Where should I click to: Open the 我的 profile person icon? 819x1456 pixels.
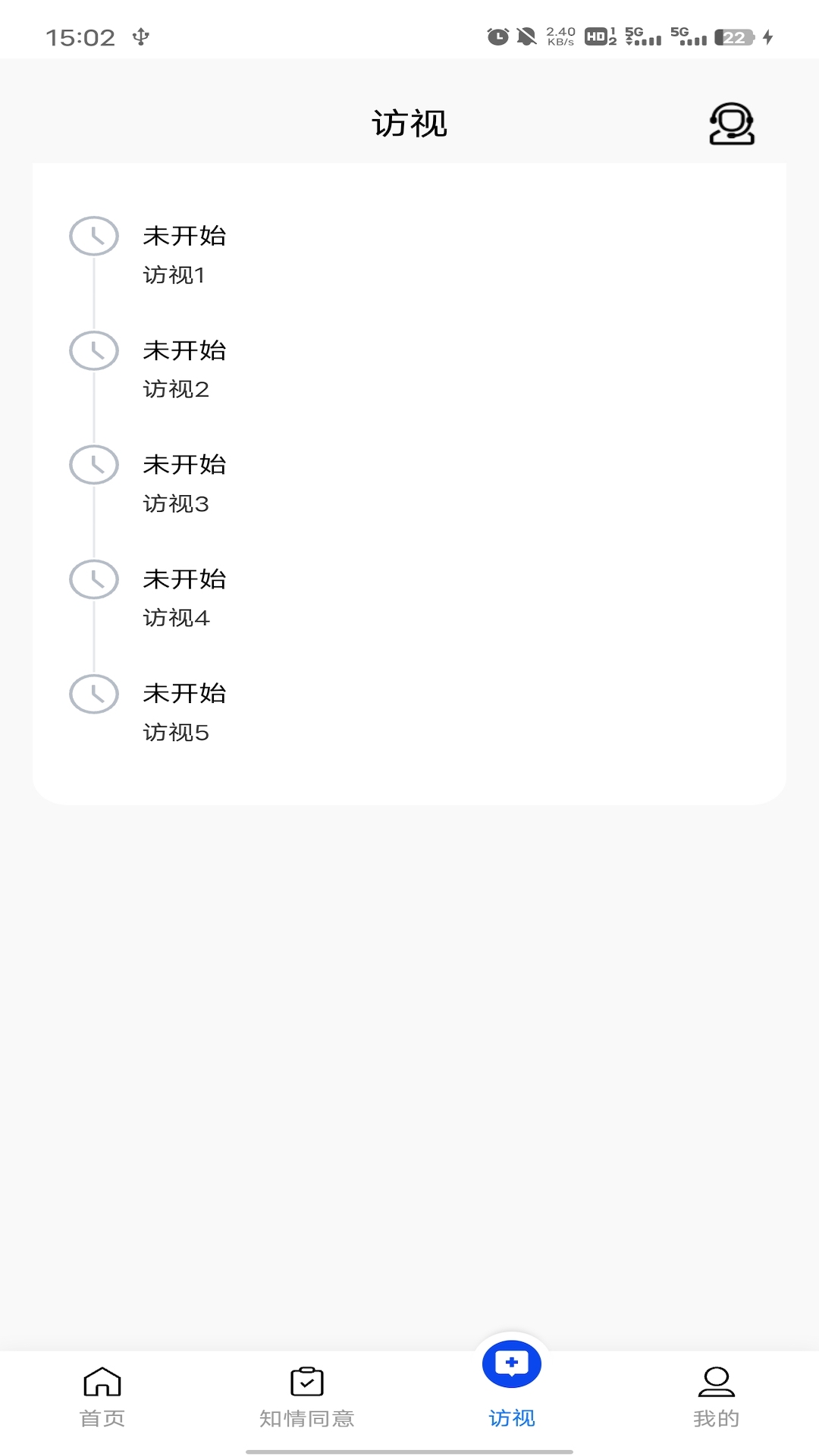[x=717, y=1382]
